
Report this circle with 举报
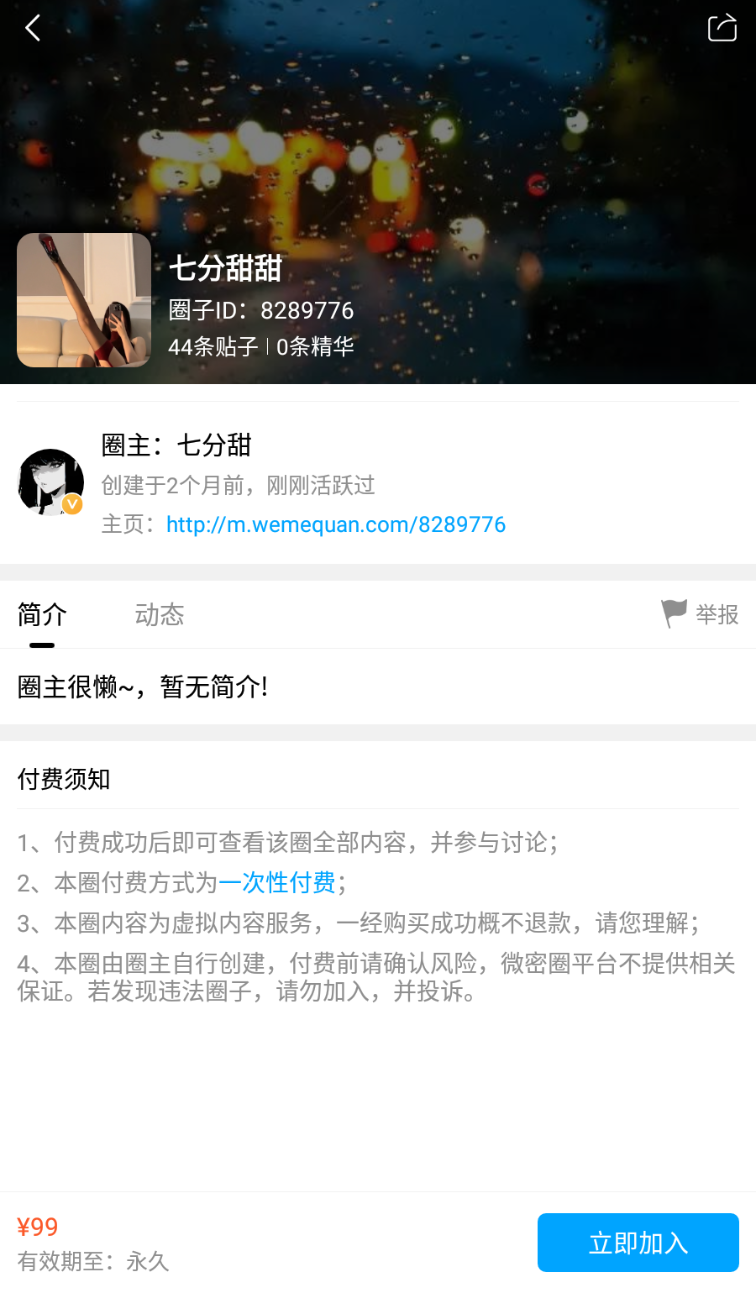(700, 614)
